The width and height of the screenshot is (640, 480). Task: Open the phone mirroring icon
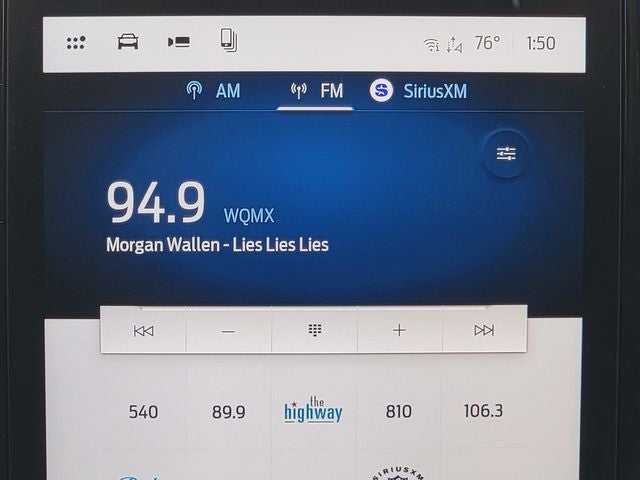point(228,41)
